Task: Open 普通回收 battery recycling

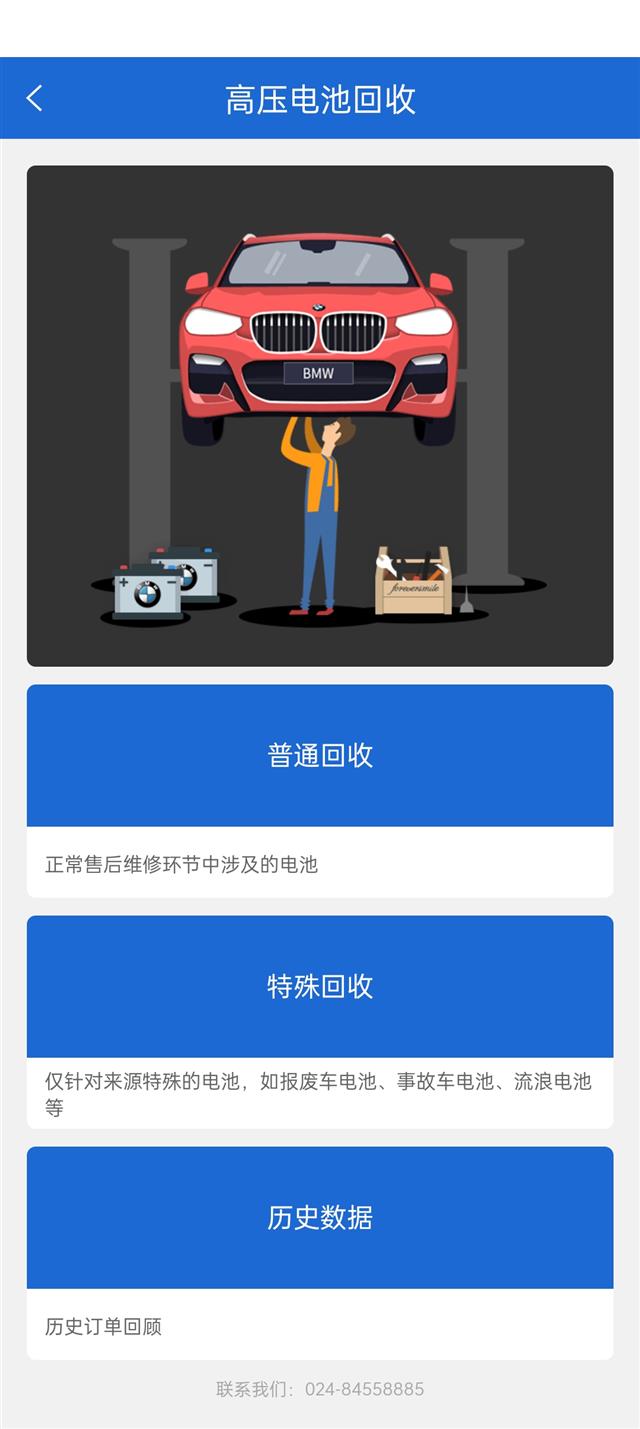Action: click(x=320, y=756)
